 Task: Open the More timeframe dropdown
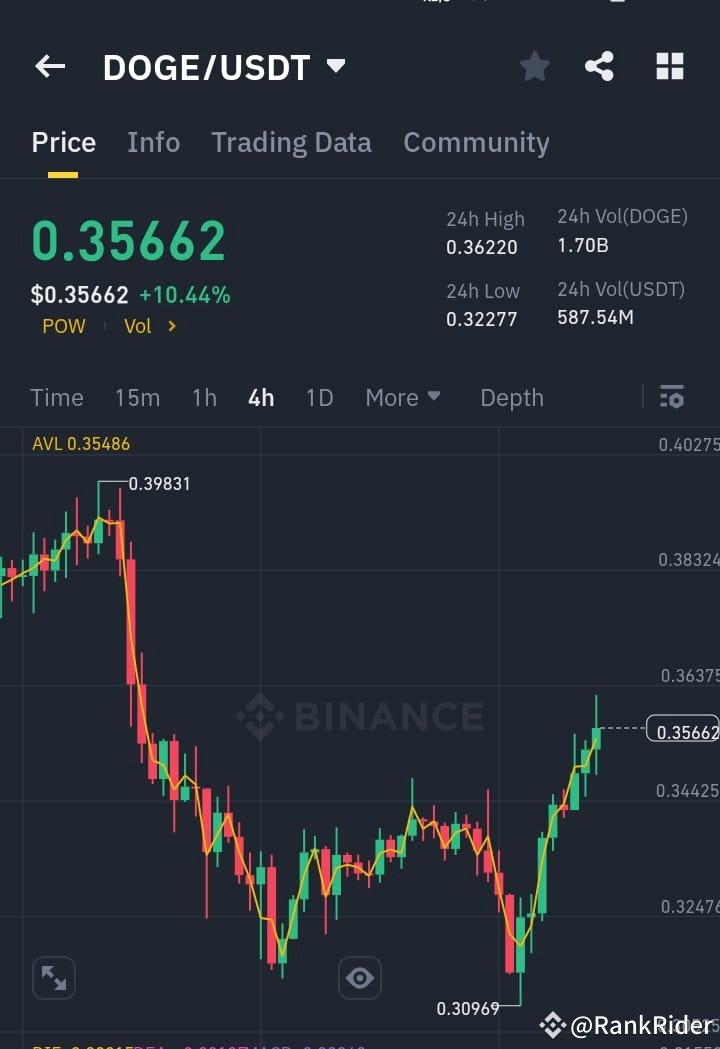(x=403, y=397)
